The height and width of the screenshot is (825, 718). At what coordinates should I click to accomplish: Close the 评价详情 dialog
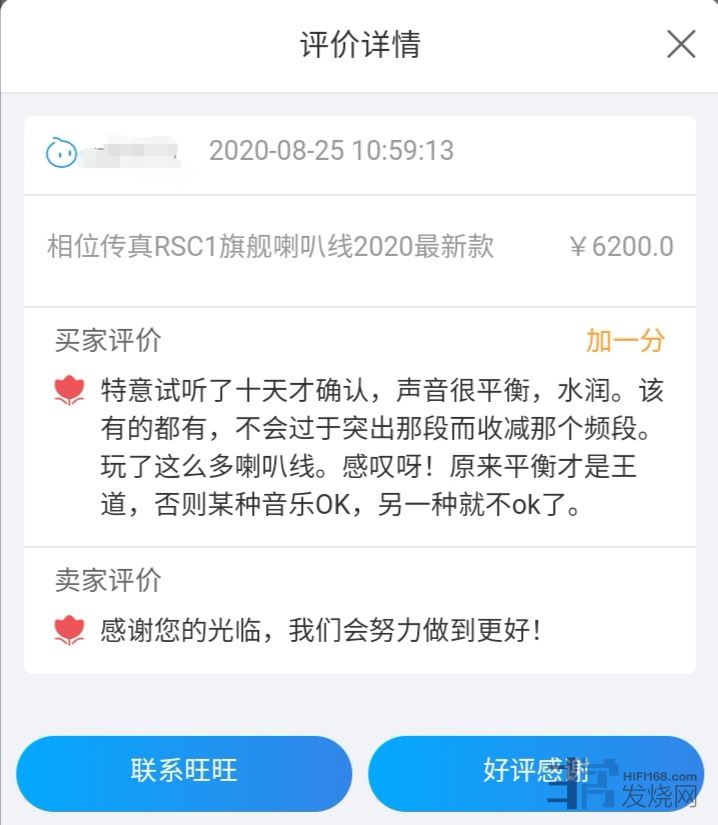(681, 44)
